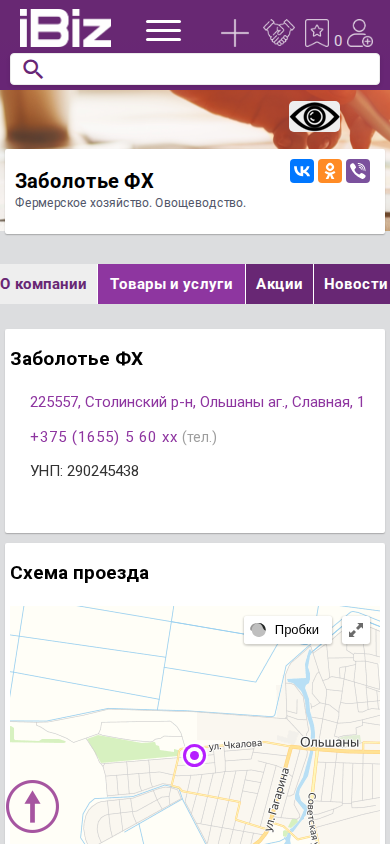Tap the search field
Screen dimensions: 390x844
(195, 69)
